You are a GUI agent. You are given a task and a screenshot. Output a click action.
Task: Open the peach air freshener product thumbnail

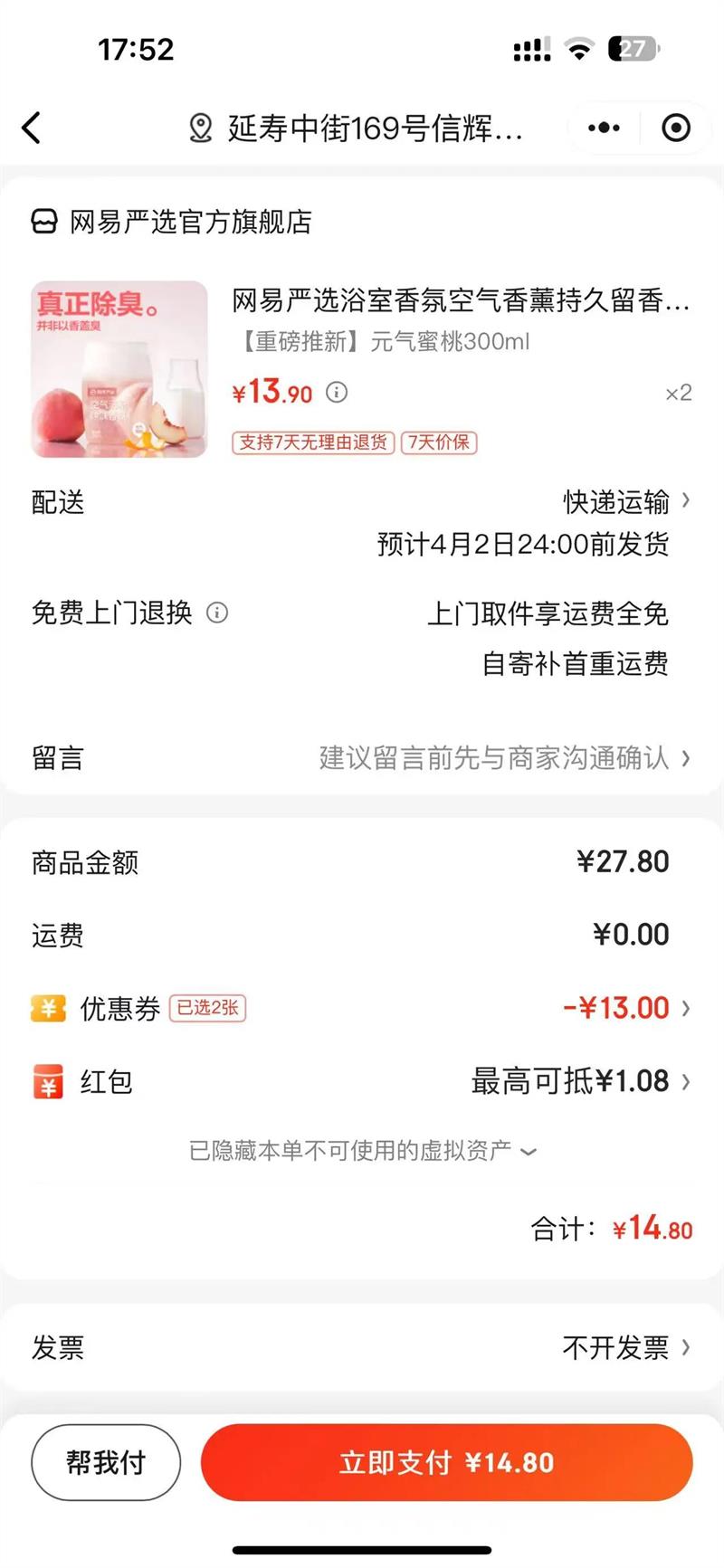pos(119,369)
